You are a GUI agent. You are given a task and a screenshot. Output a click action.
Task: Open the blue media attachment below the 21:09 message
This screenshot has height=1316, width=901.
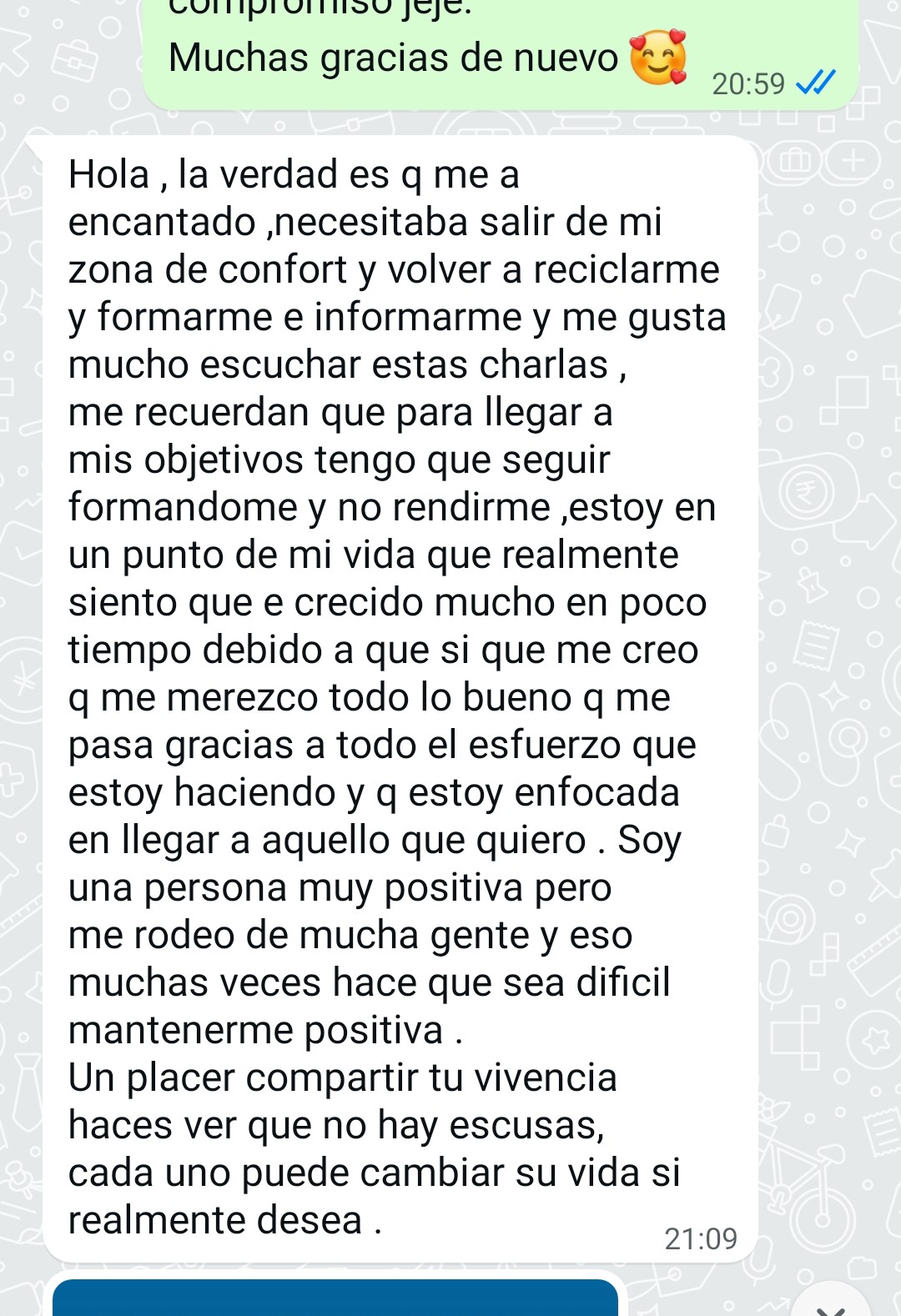pyautogui.click(x=335, y=1298)
